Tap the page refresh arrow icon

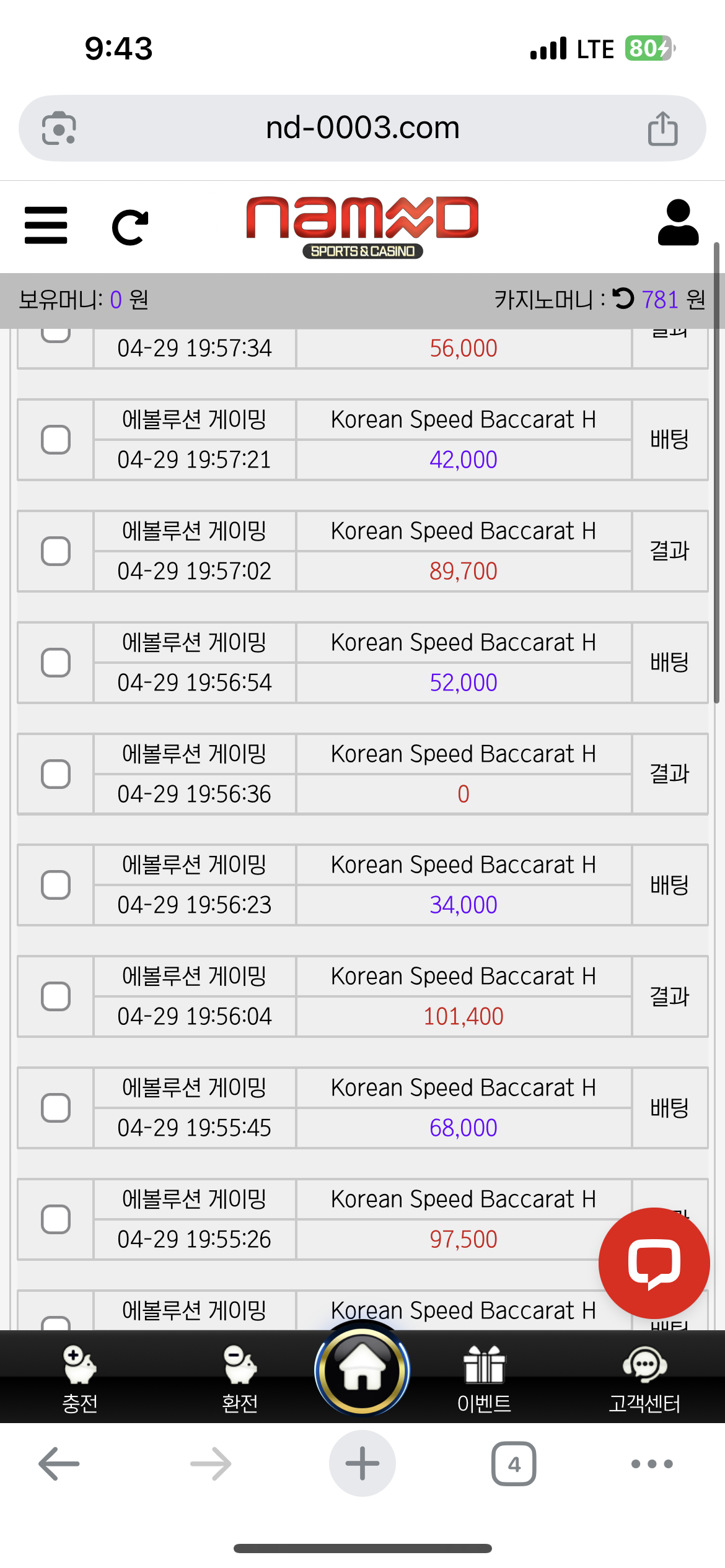pos(130,227)
